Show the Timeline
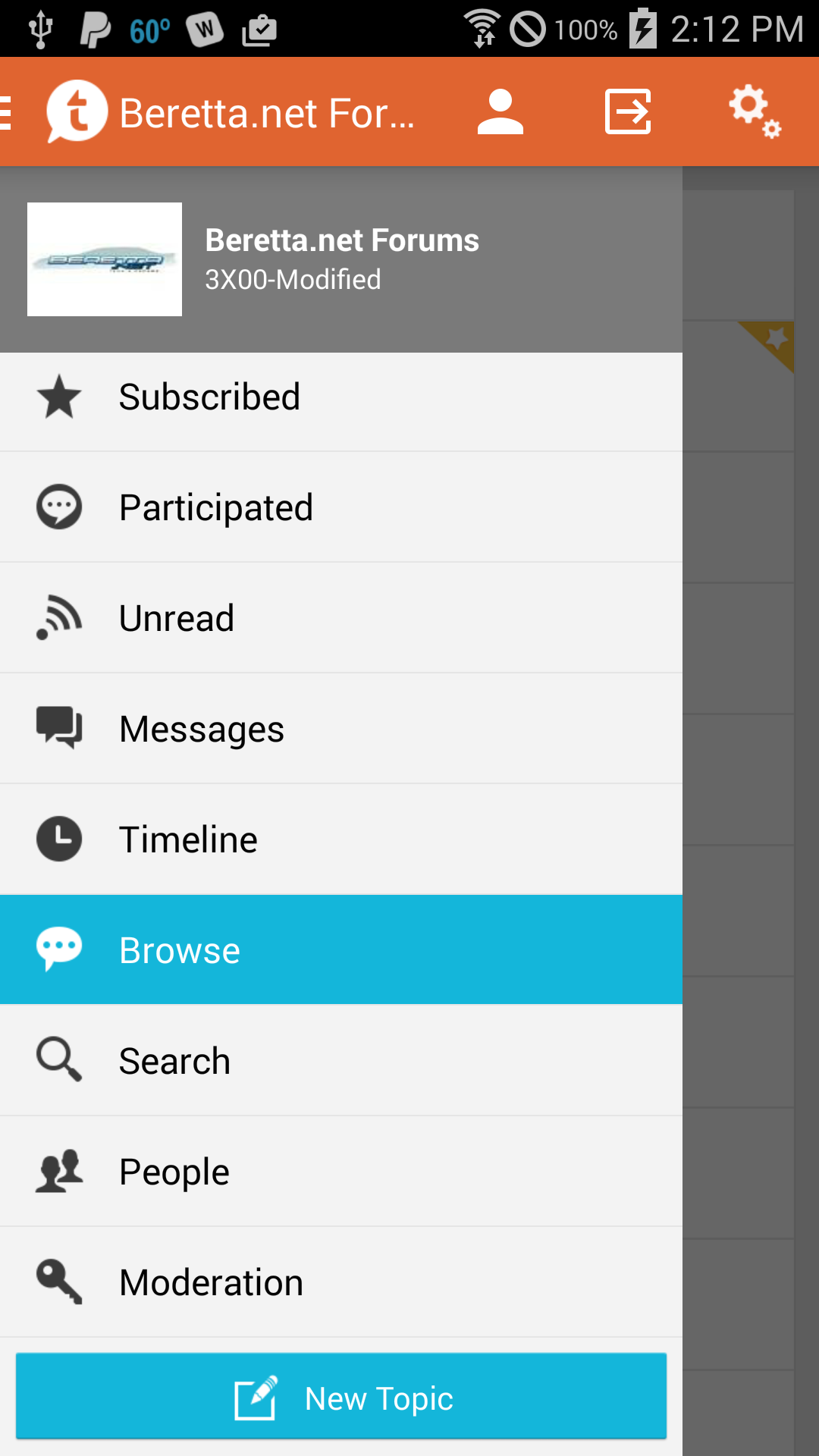The width and height of the screenshot is (819, 1456). tap(341, 839)
